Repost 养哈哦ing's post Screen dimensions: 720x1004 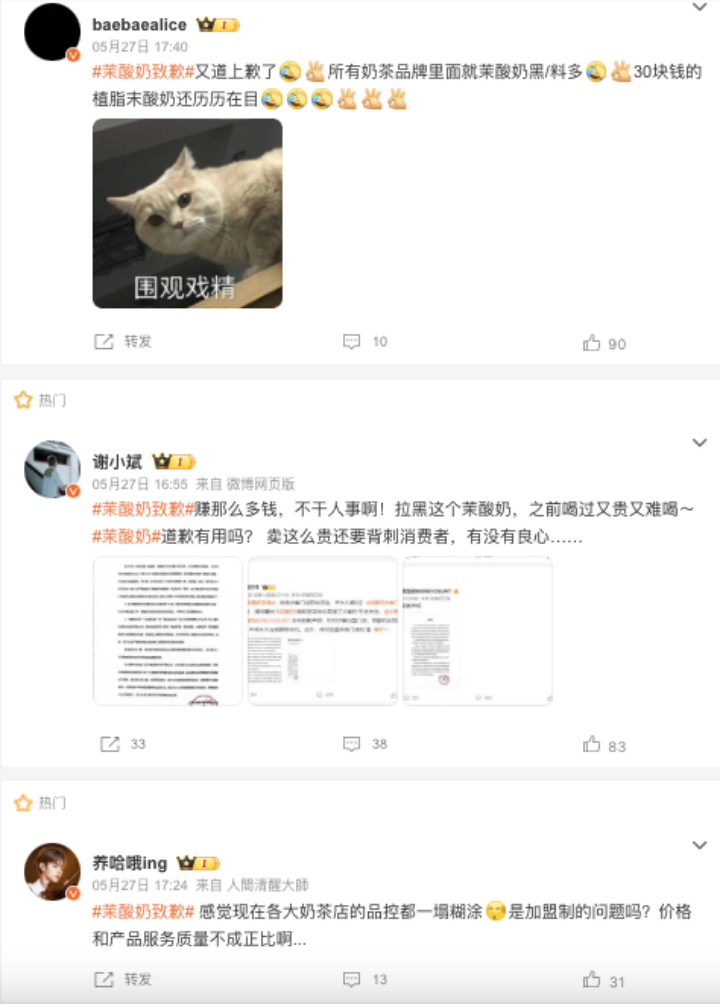click(x=122, y=979)
